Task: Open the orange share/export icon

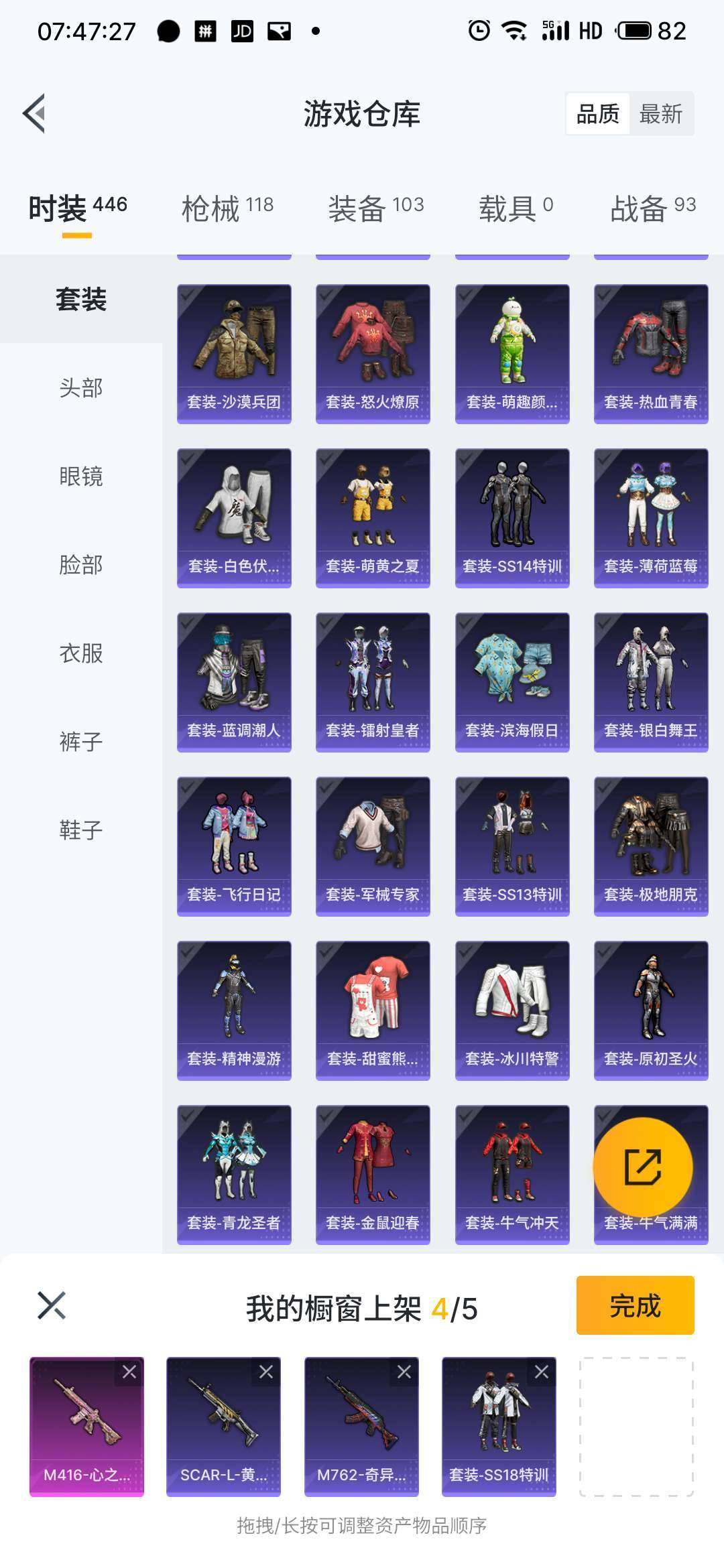Action: [x=642, y=1166]
